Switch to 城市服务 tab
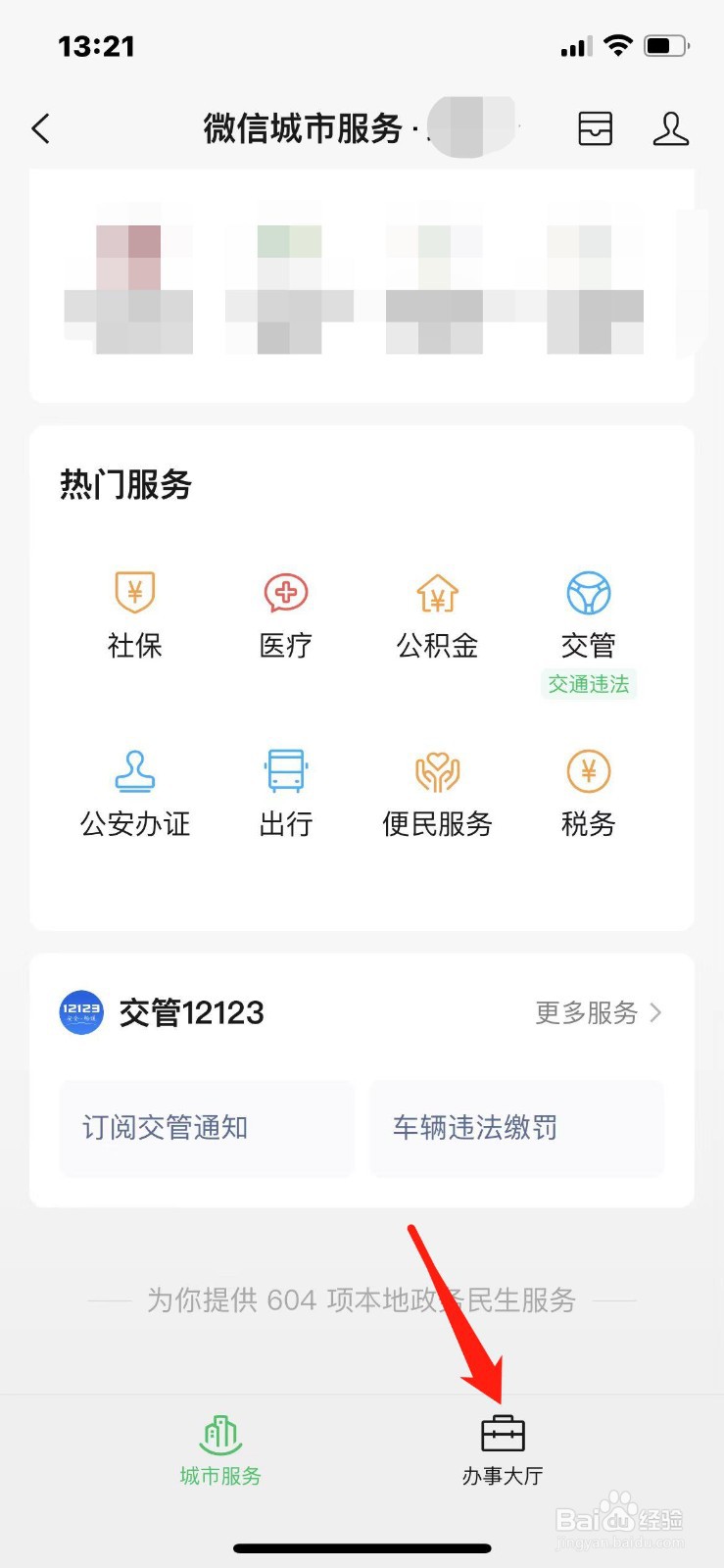Viewport: 724px width, 1568px height. click(x=220, y=1450)
